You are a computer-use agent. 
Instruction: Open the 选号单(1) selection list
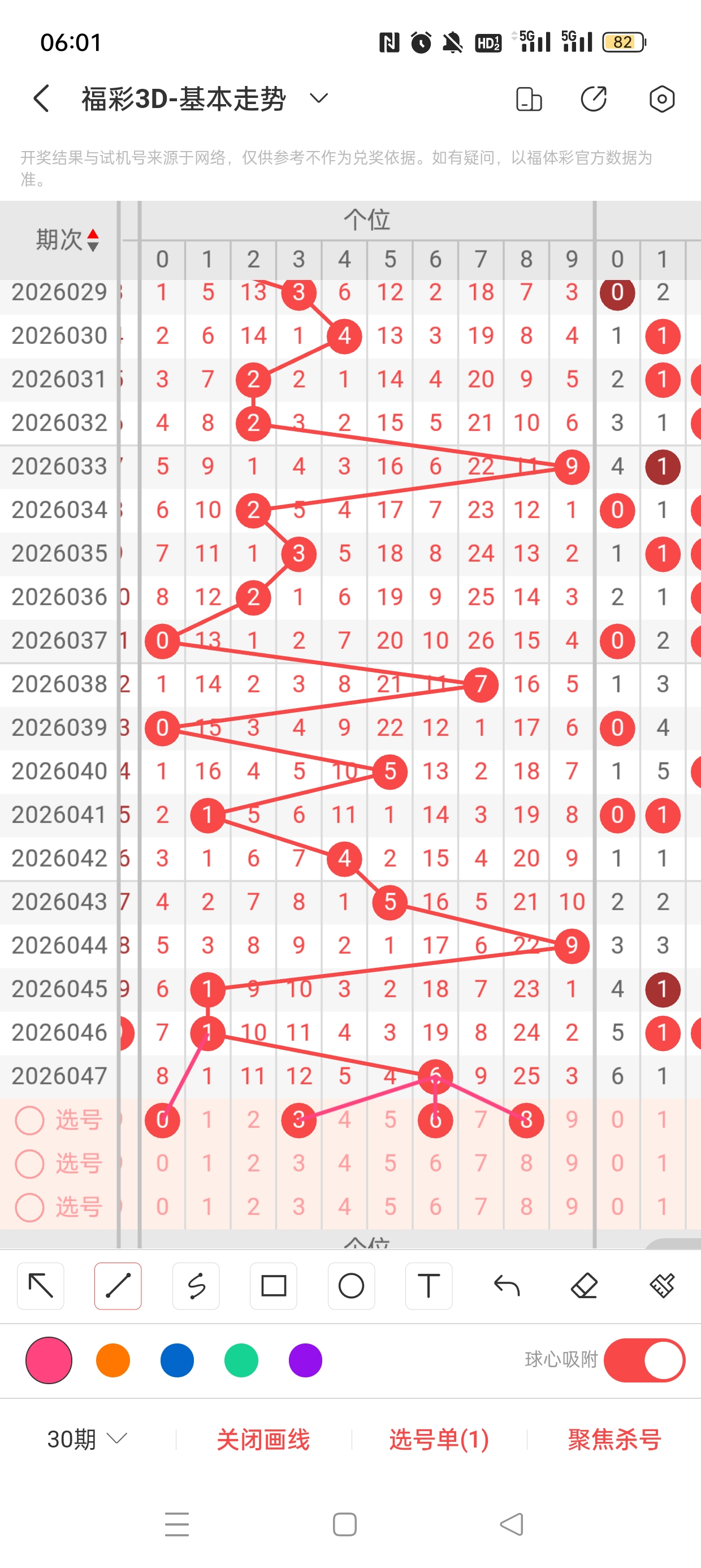[x=439, y=1439]
